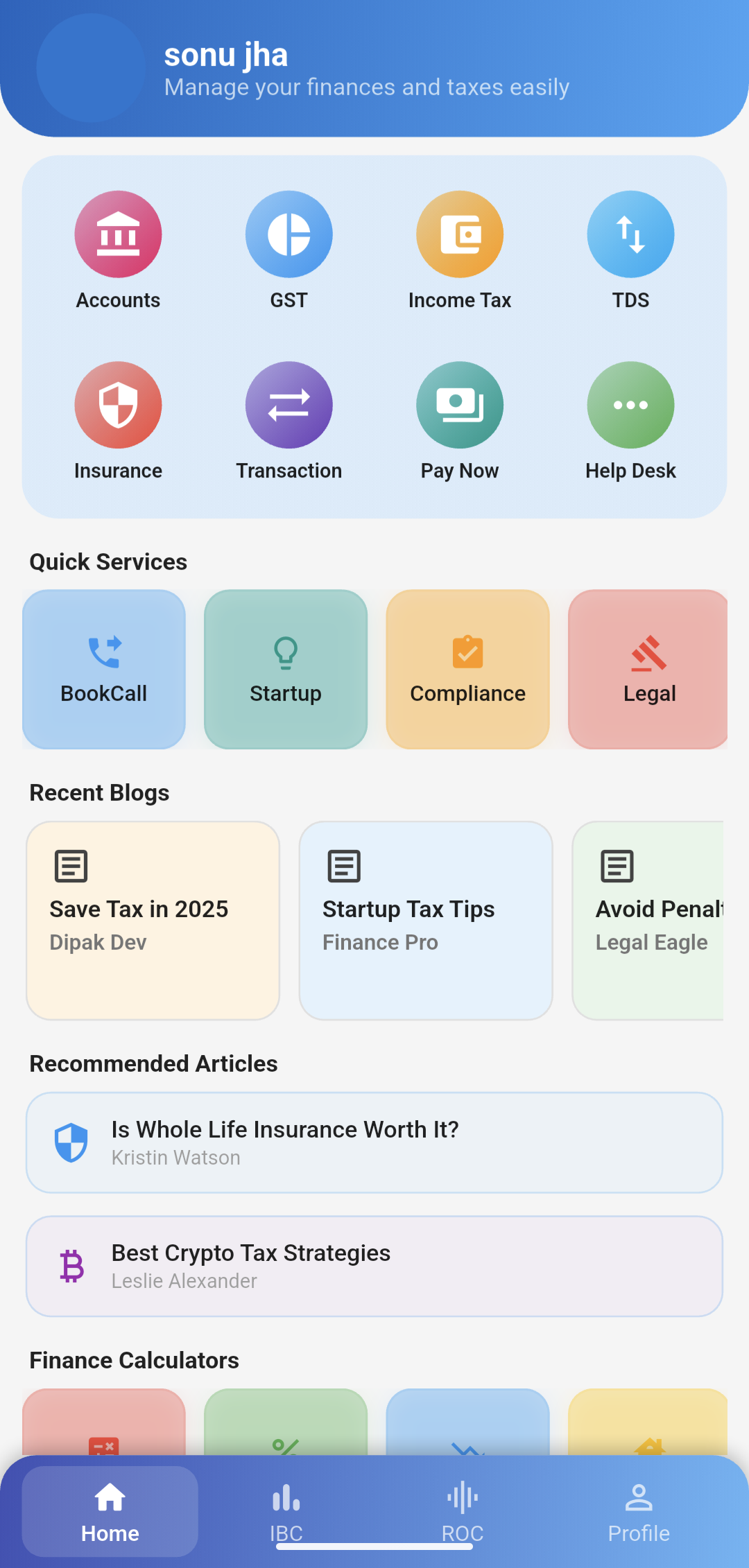
Task: Go to the Profile tab
Action: 639,1511
